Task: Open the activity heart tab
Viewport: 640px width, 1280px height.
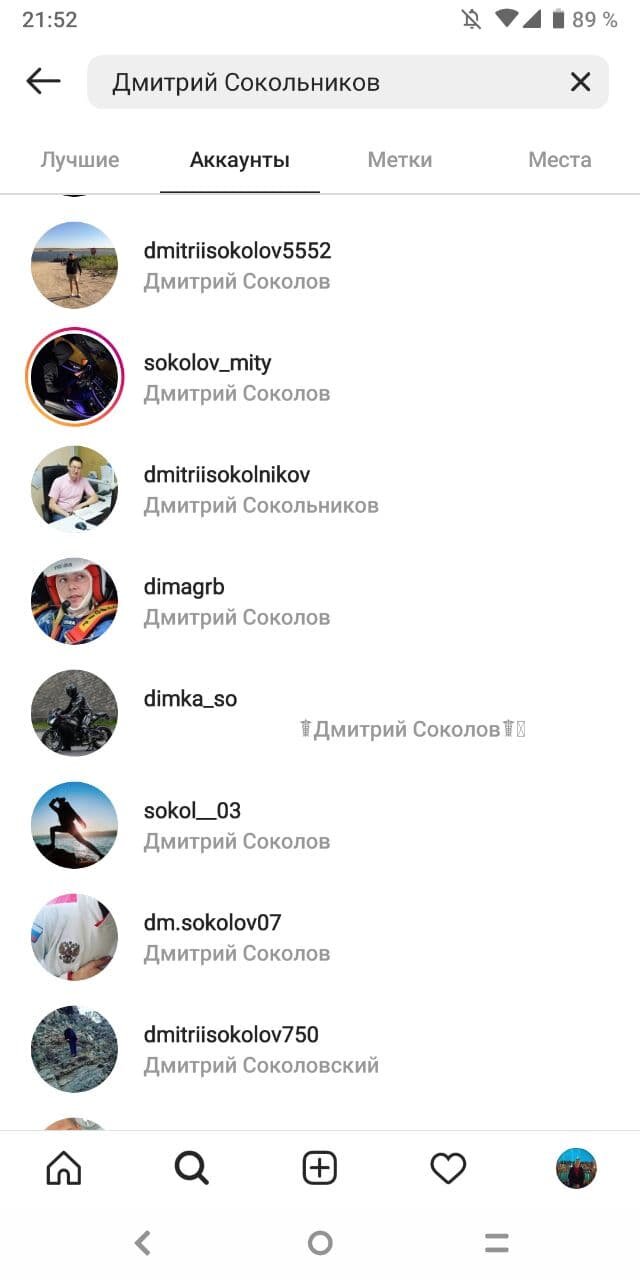Action: [448, 1168]
